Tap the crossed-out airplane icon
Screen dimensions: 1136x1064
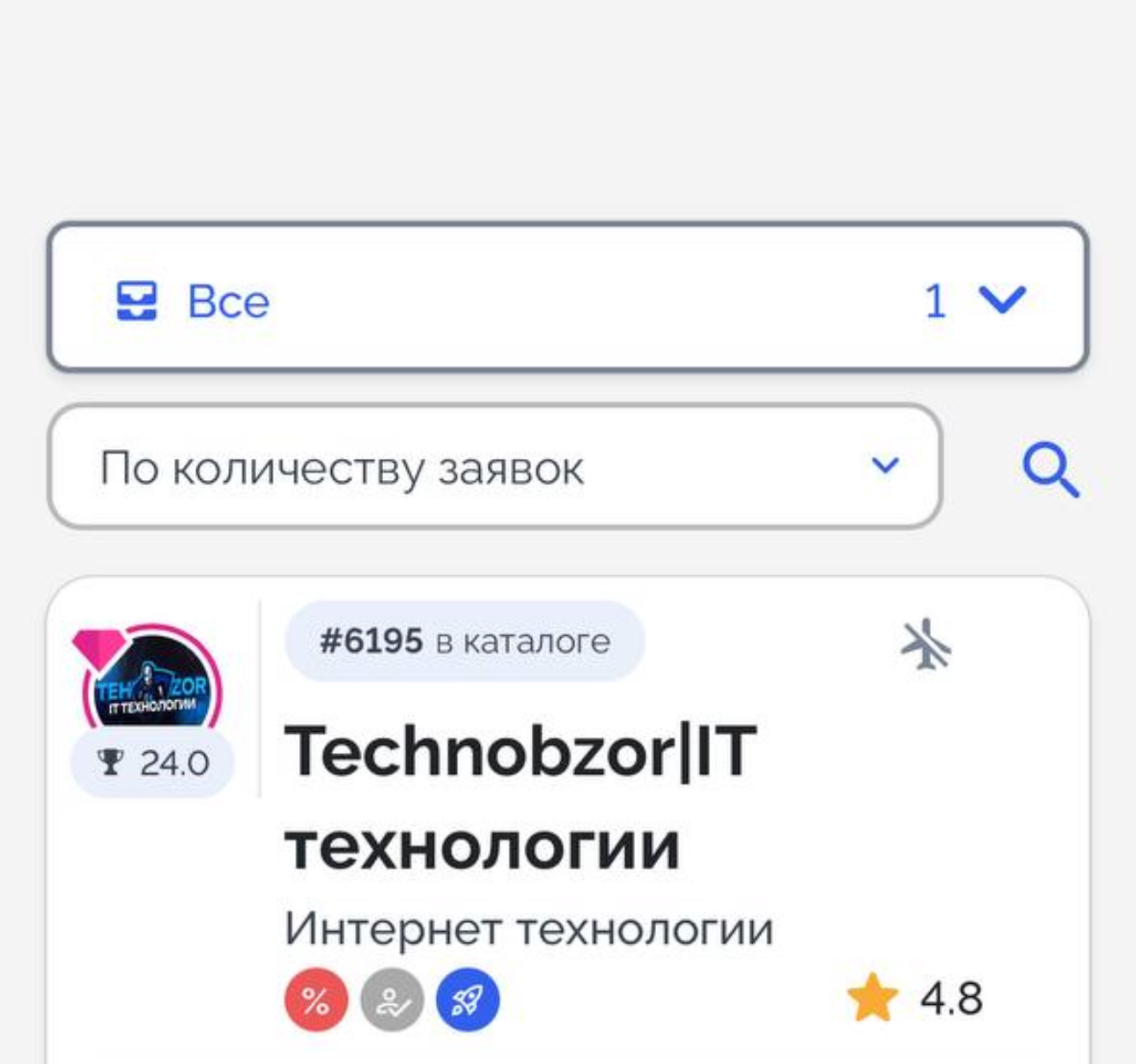(926, 645)
